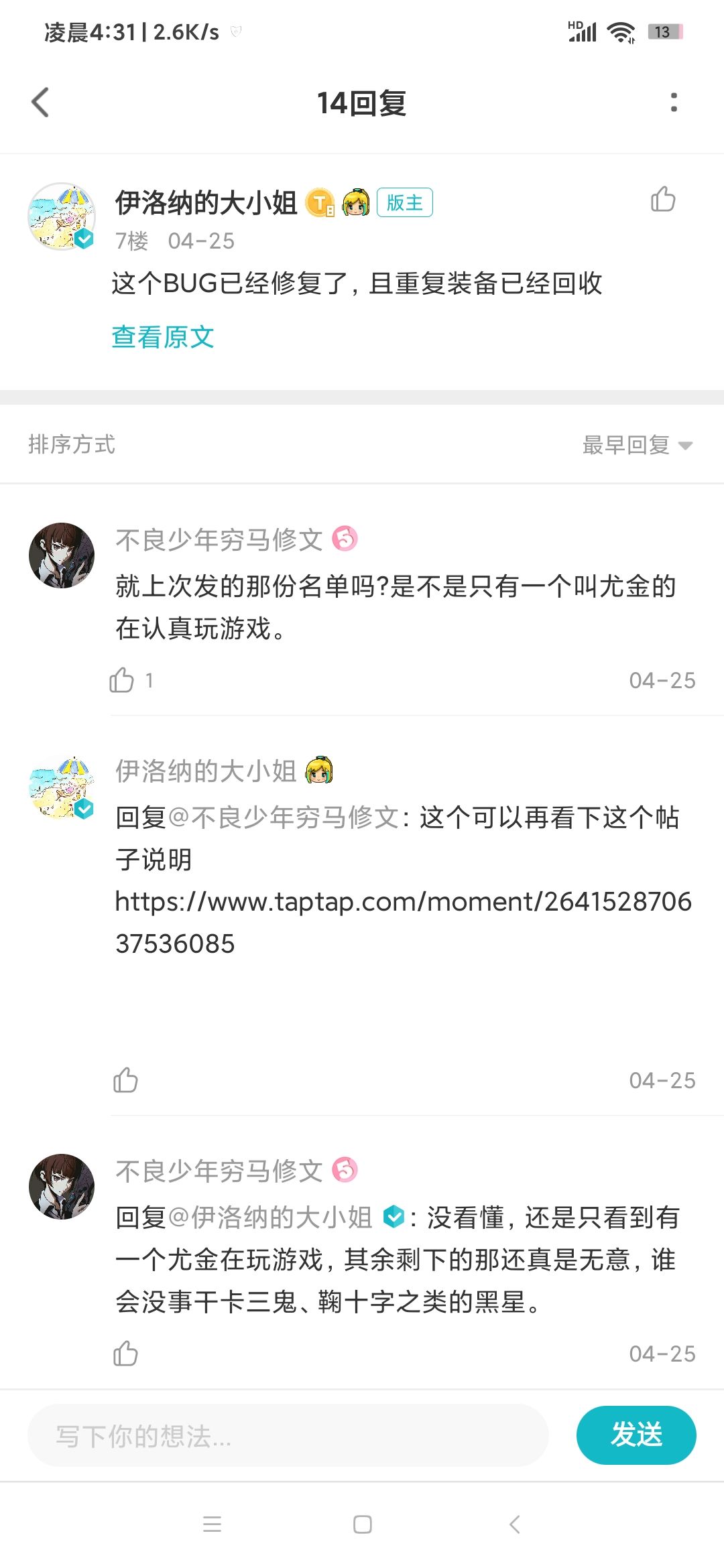The height and width of the screenshot is (1568, 724).
Task: Open the system recent apps menu
Action: click(x=212, y=1524)
